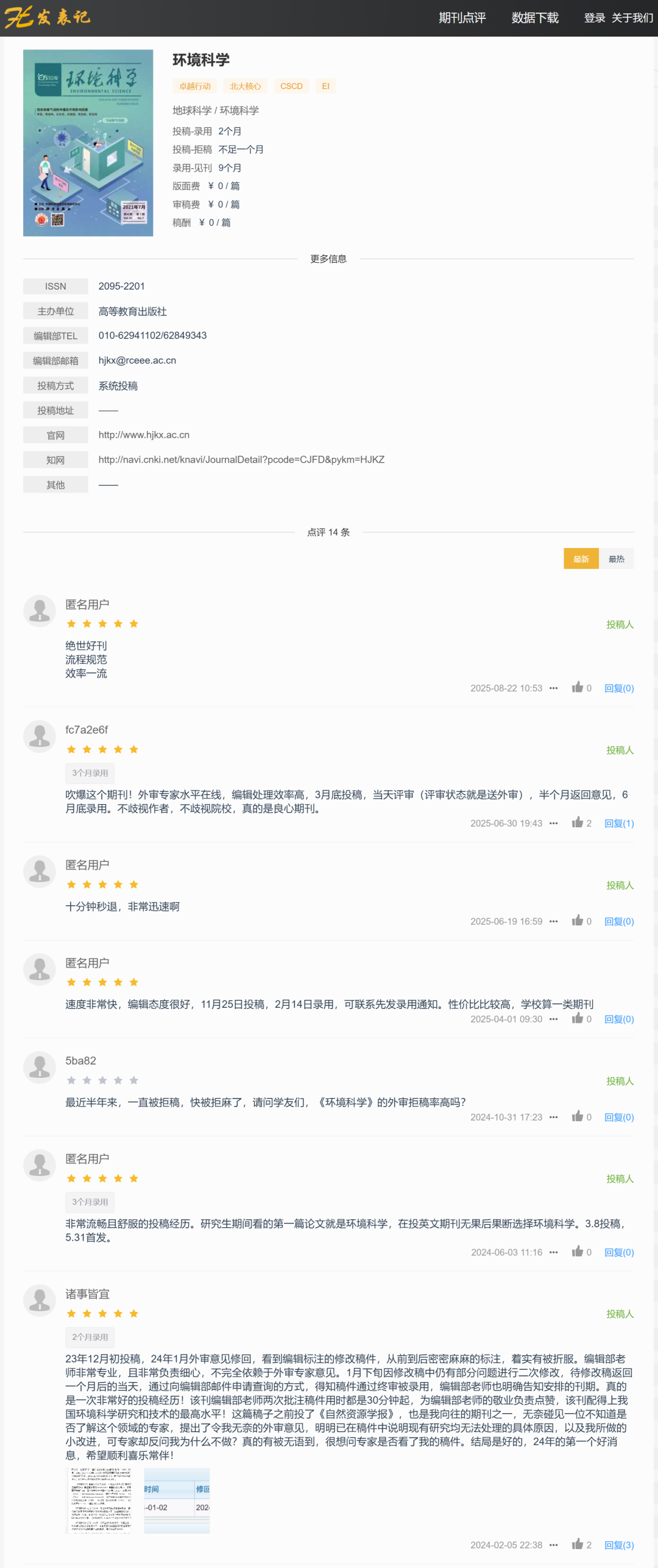Tap 登录 to sign in
Screen dimensions: 658x1568
click(594, 18)
